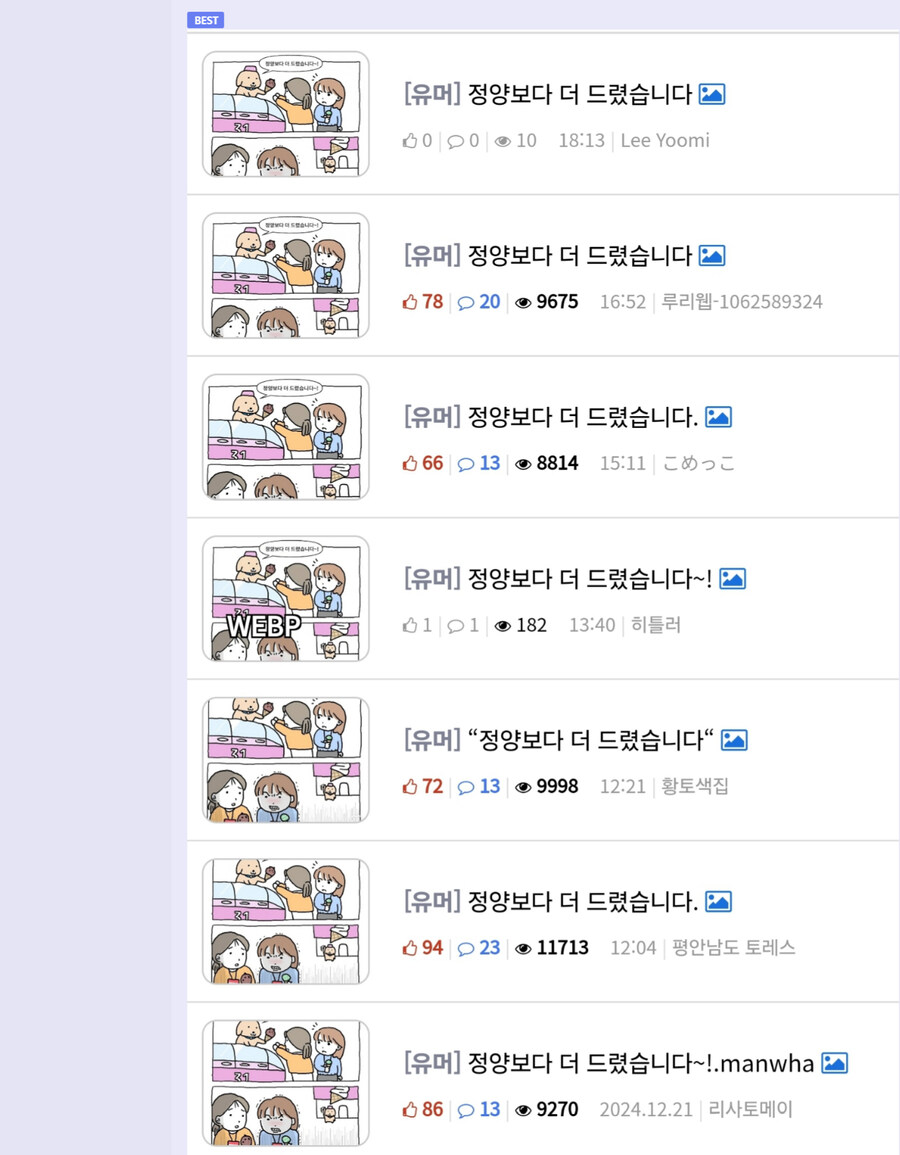The width and height of the screenshot is (900, 1155).
Task: Click the eye icon showing 9675 views
Action: coord(523,301)
